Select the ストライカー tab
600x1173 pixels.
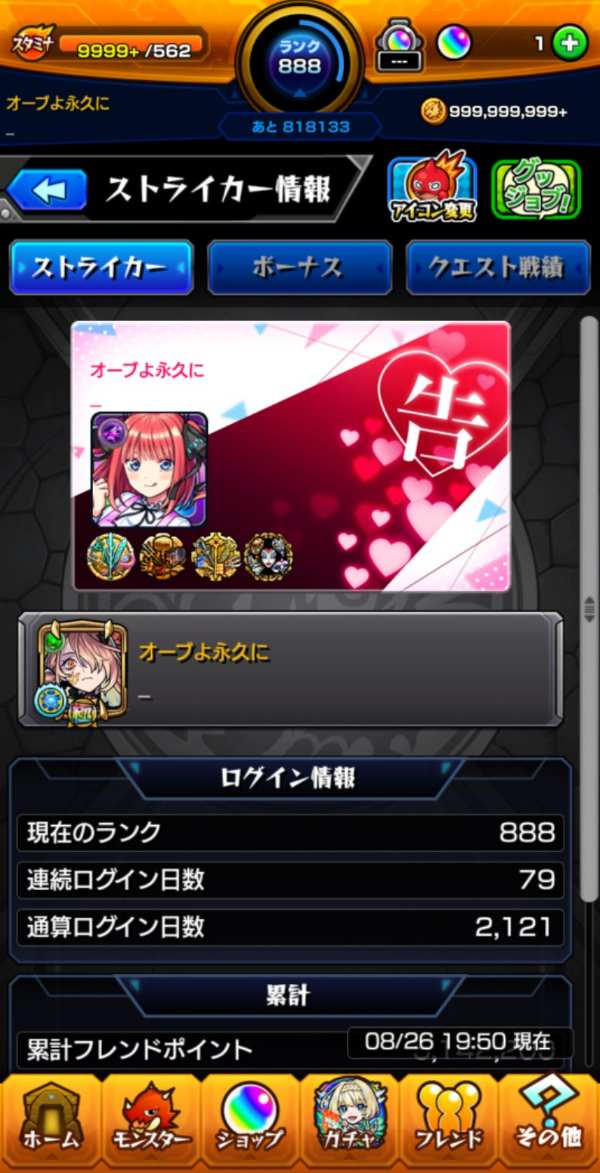pyautogui.click(x=100, y=267)
